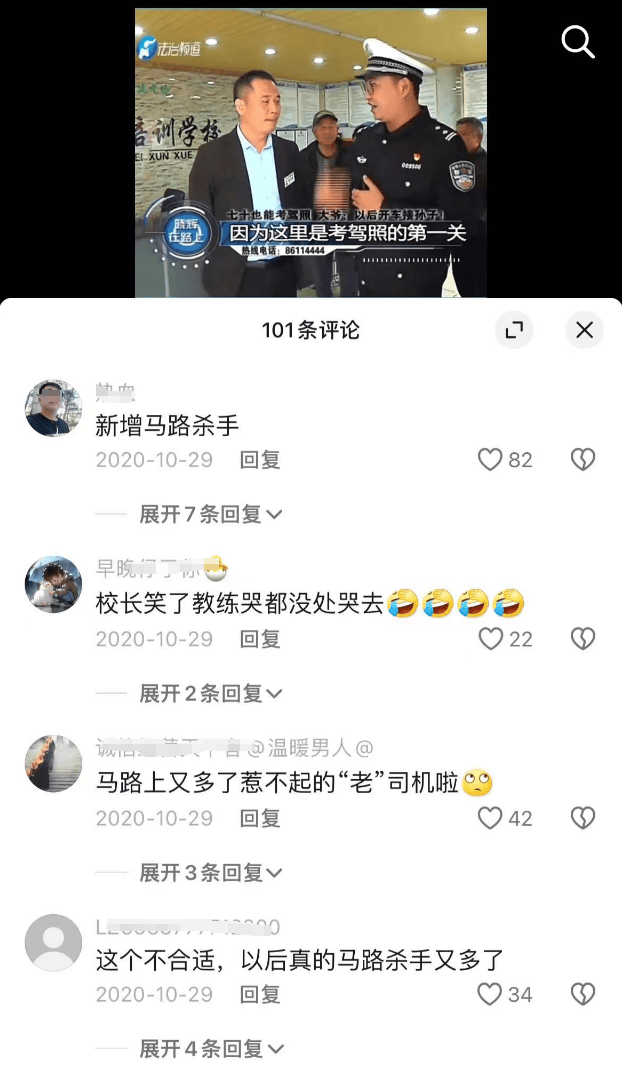Like the comment 这个不合适，以后真的马路杀手又多了
622x1076 pixels.
[x=490, y=994]
